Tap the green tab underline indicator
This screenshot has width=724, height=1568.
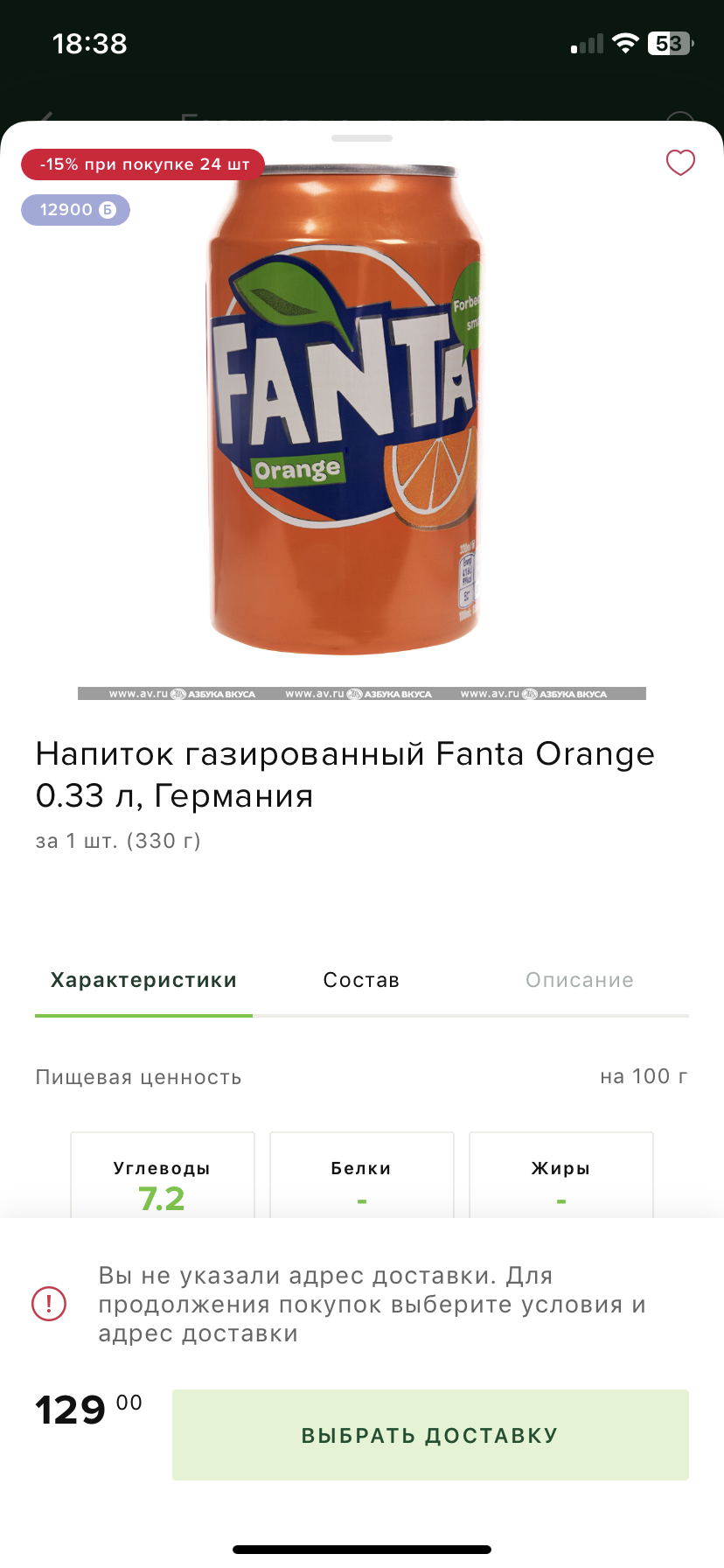[x=143, y=1016]
